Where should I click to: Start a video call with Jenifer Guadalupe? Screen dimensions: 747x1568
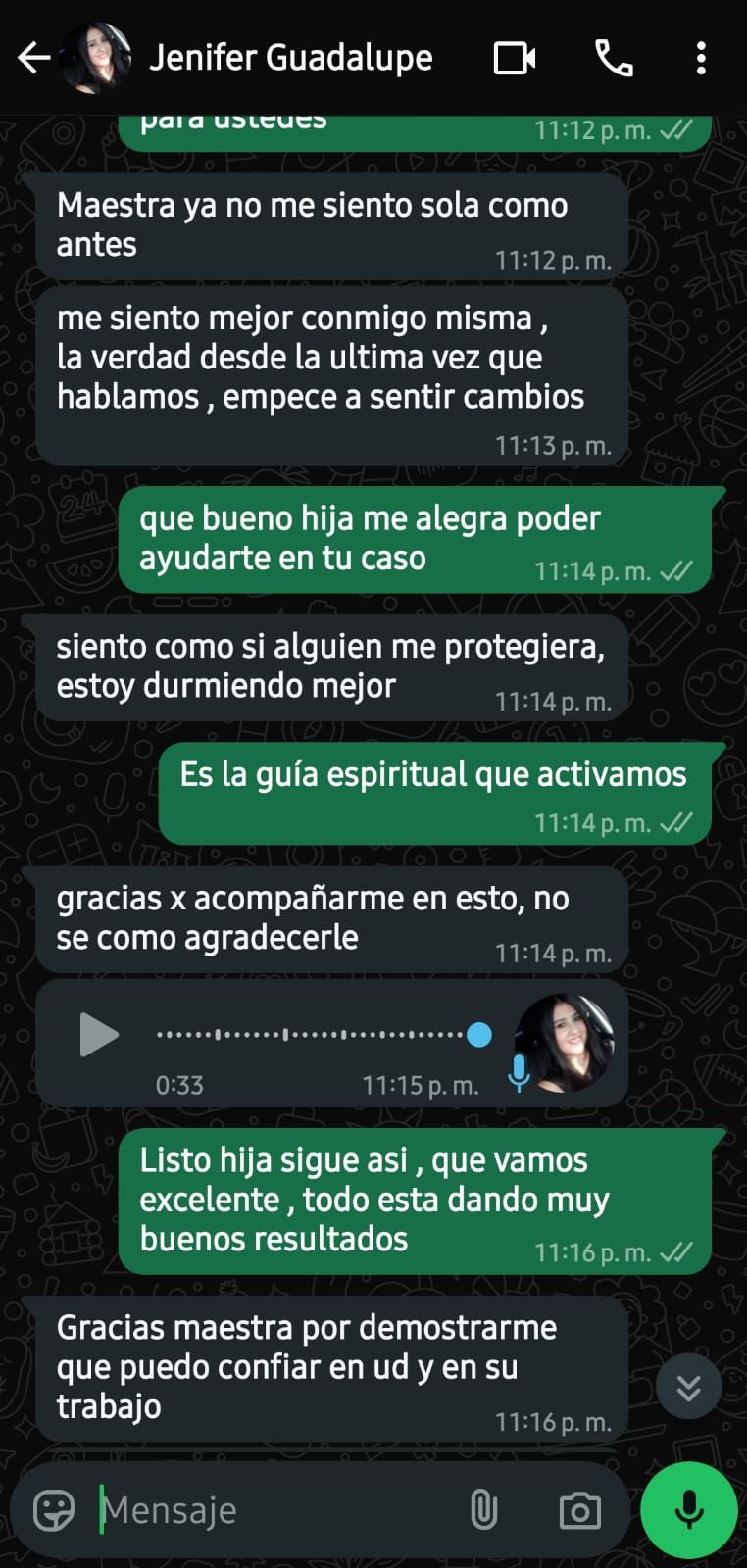[514, 57]
